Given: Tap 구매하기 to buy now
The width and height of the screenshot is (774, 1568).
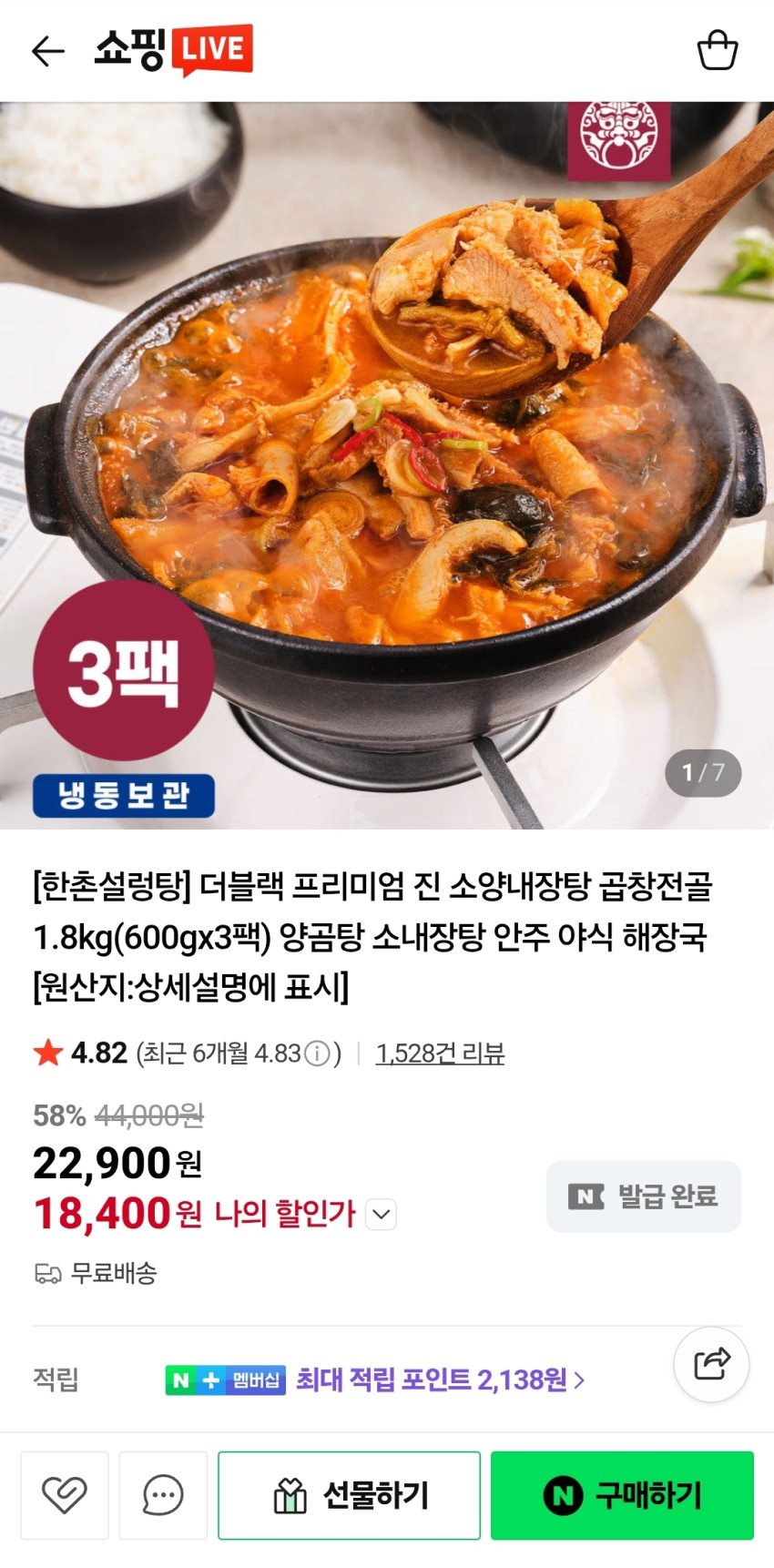Looking at the screenshot, I should coord(622,1495).
